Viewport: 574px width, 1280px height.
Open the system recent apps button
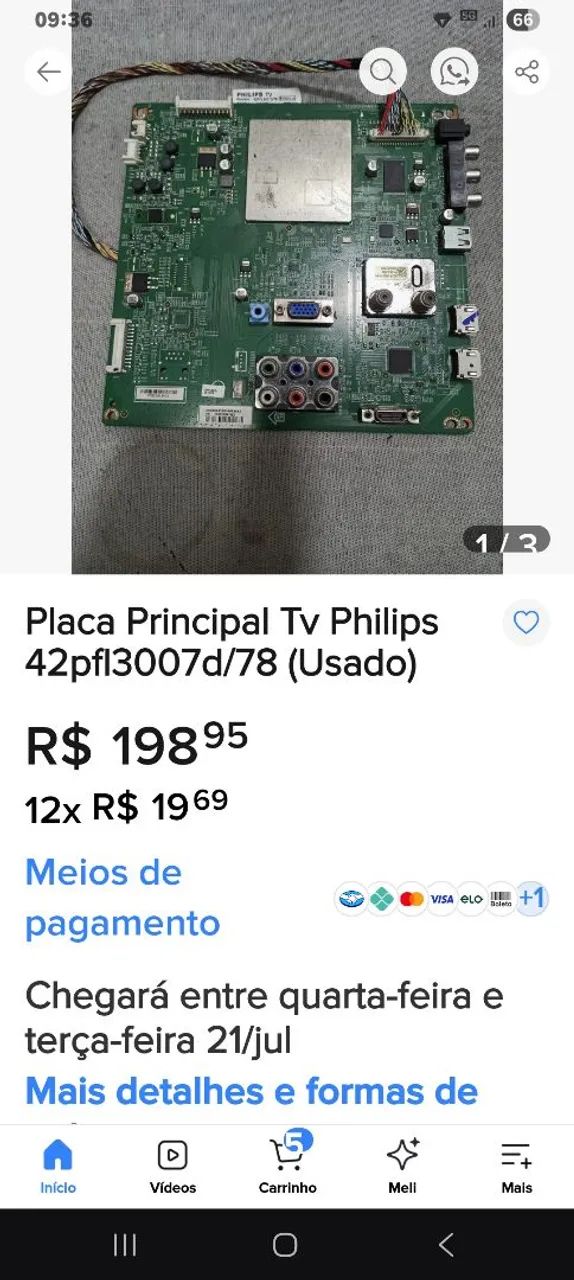coord(125,1245)
